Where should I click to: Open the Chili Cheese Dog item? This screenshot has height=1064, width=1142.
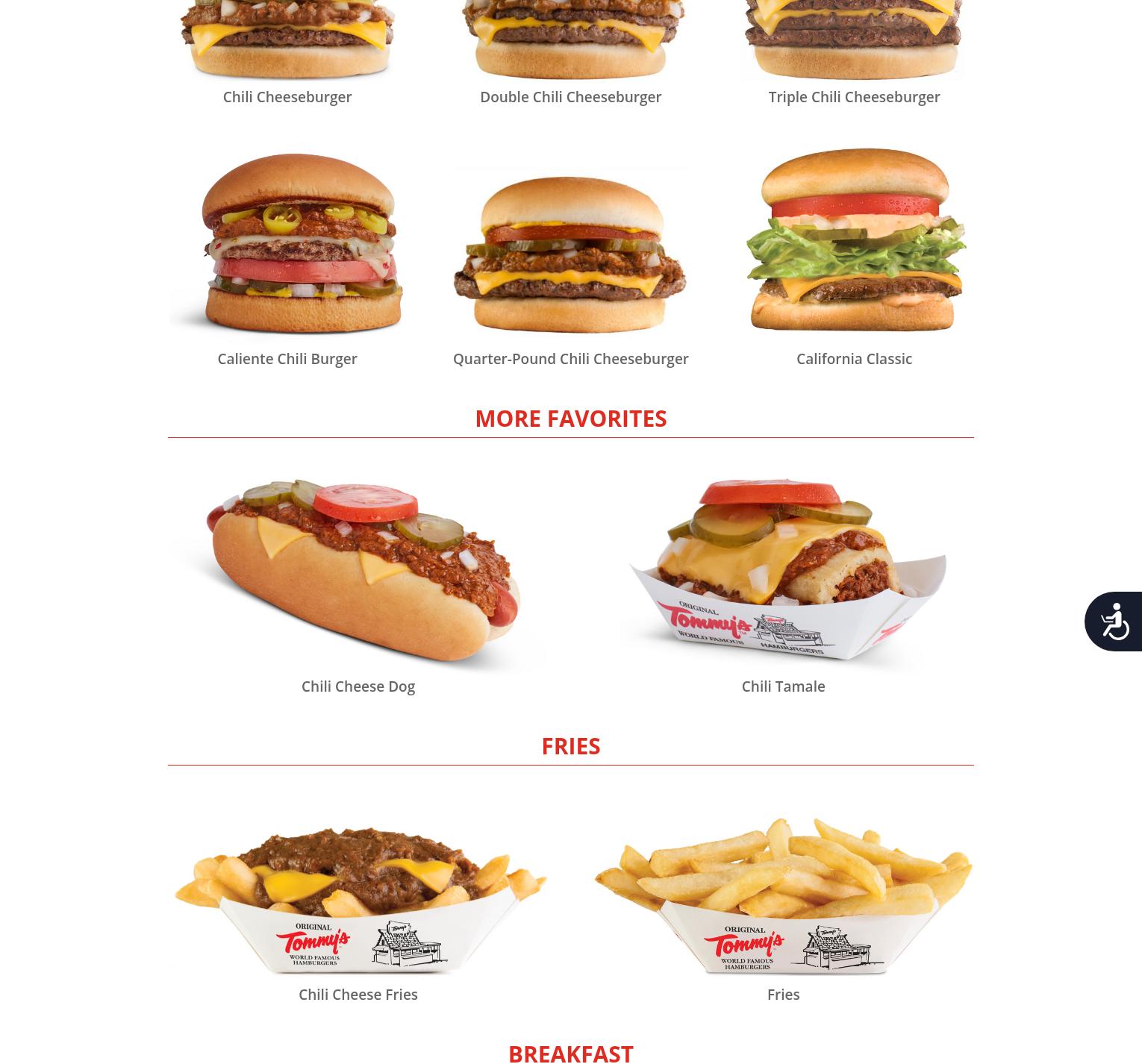pyautogui.click(x=358, y=686)
